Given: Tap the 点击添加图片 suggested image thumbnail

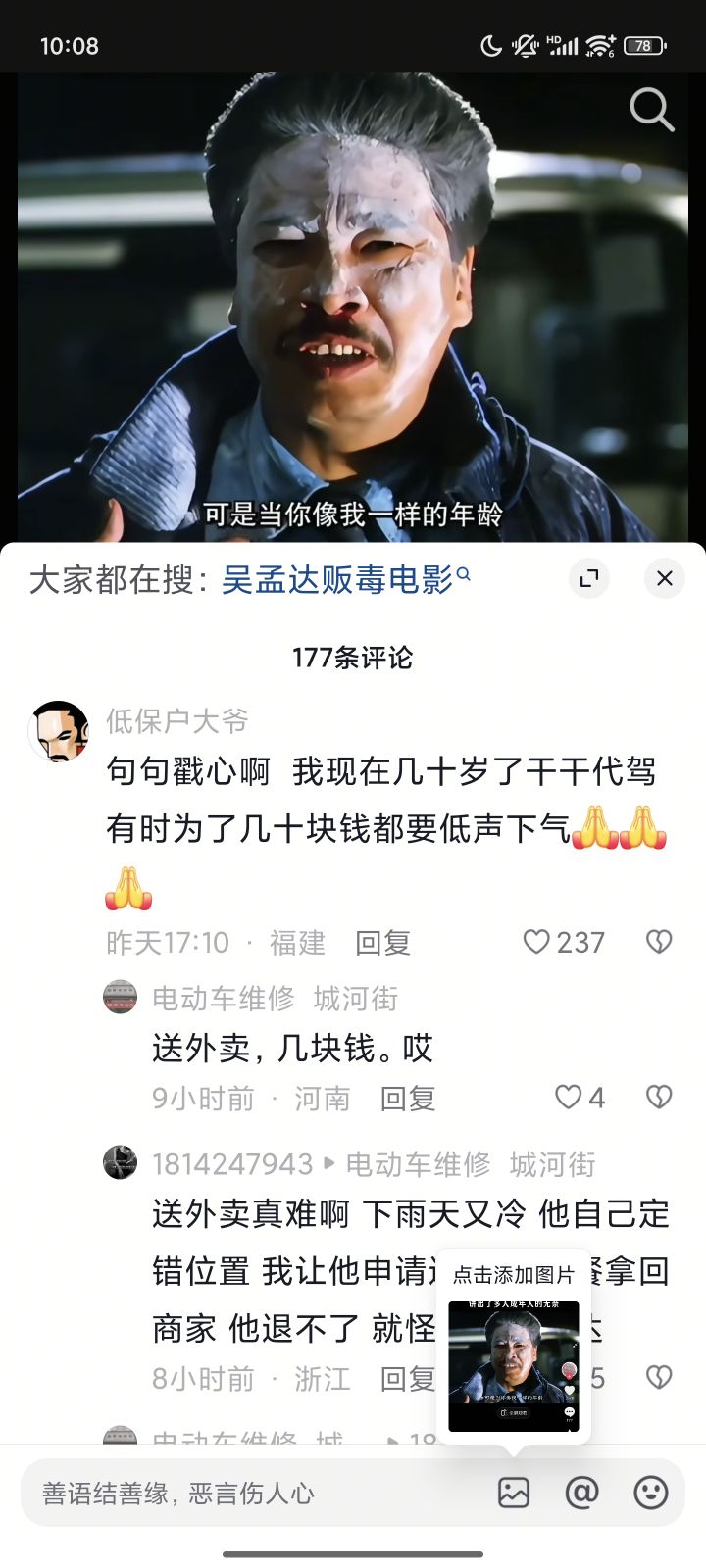Looking at the screenshot, I should pyautogui.click(x=513, y=1366).
